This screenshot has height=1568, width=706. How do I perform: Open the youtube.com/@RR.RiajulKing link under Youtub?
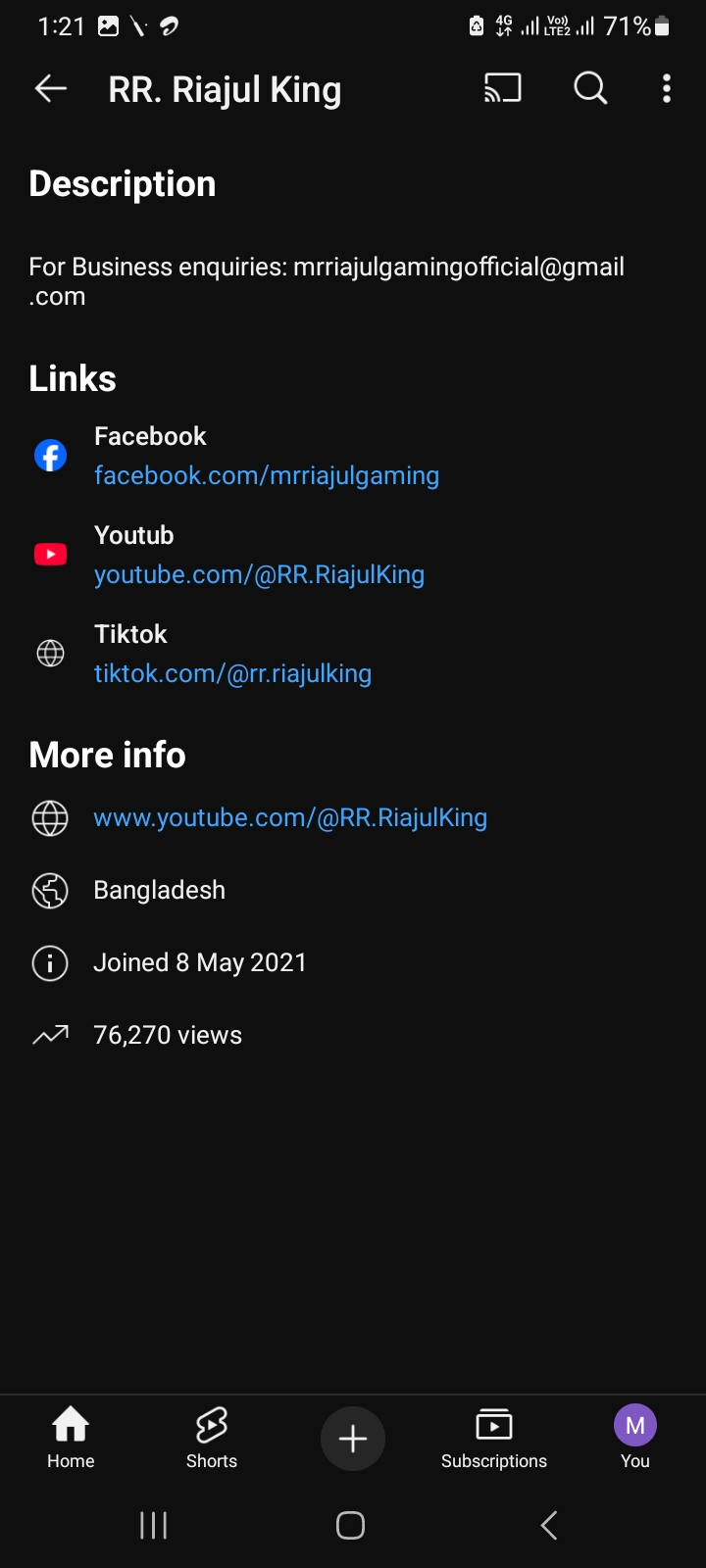coord(259,574)
